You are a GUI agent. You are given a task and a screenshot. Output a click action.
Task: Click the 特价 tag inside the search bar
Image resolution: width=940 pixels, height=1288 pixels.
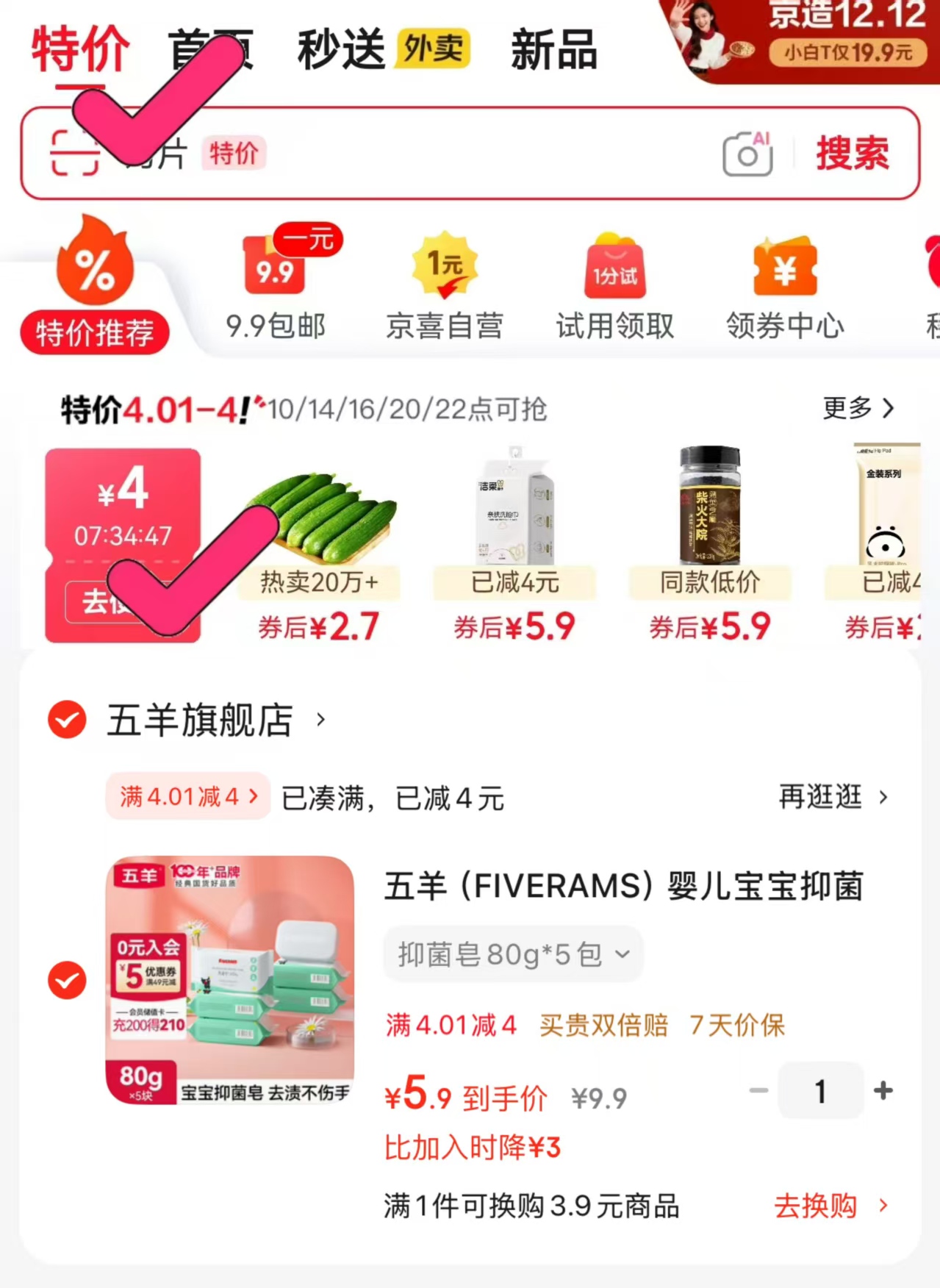coord(232,155)
